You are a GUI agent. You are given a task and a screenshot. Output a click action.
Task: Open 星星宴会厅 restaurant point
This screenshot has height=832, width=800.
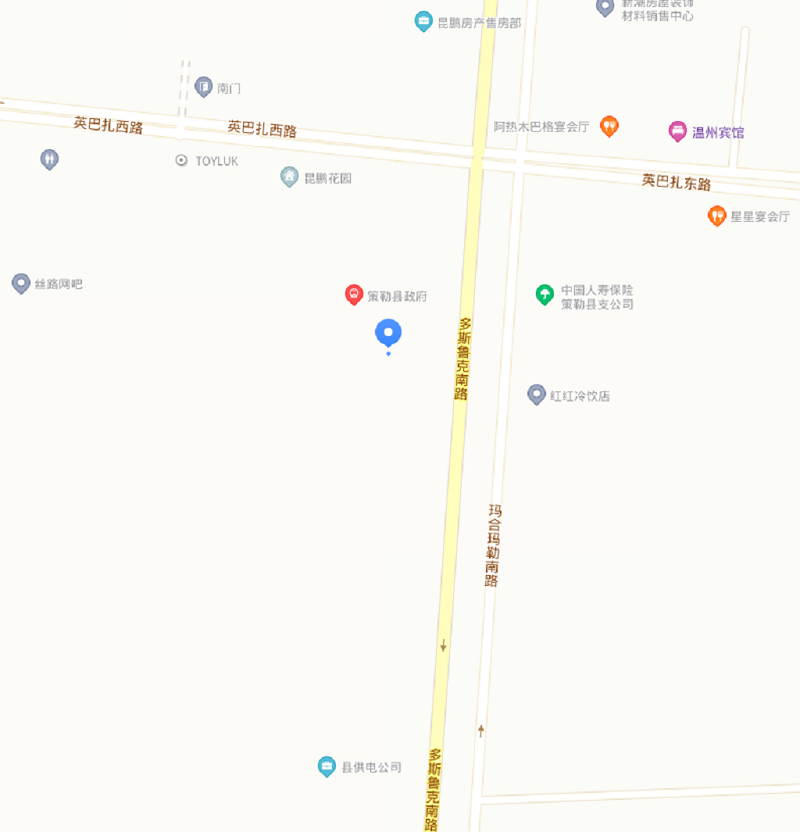pos(717,215)
